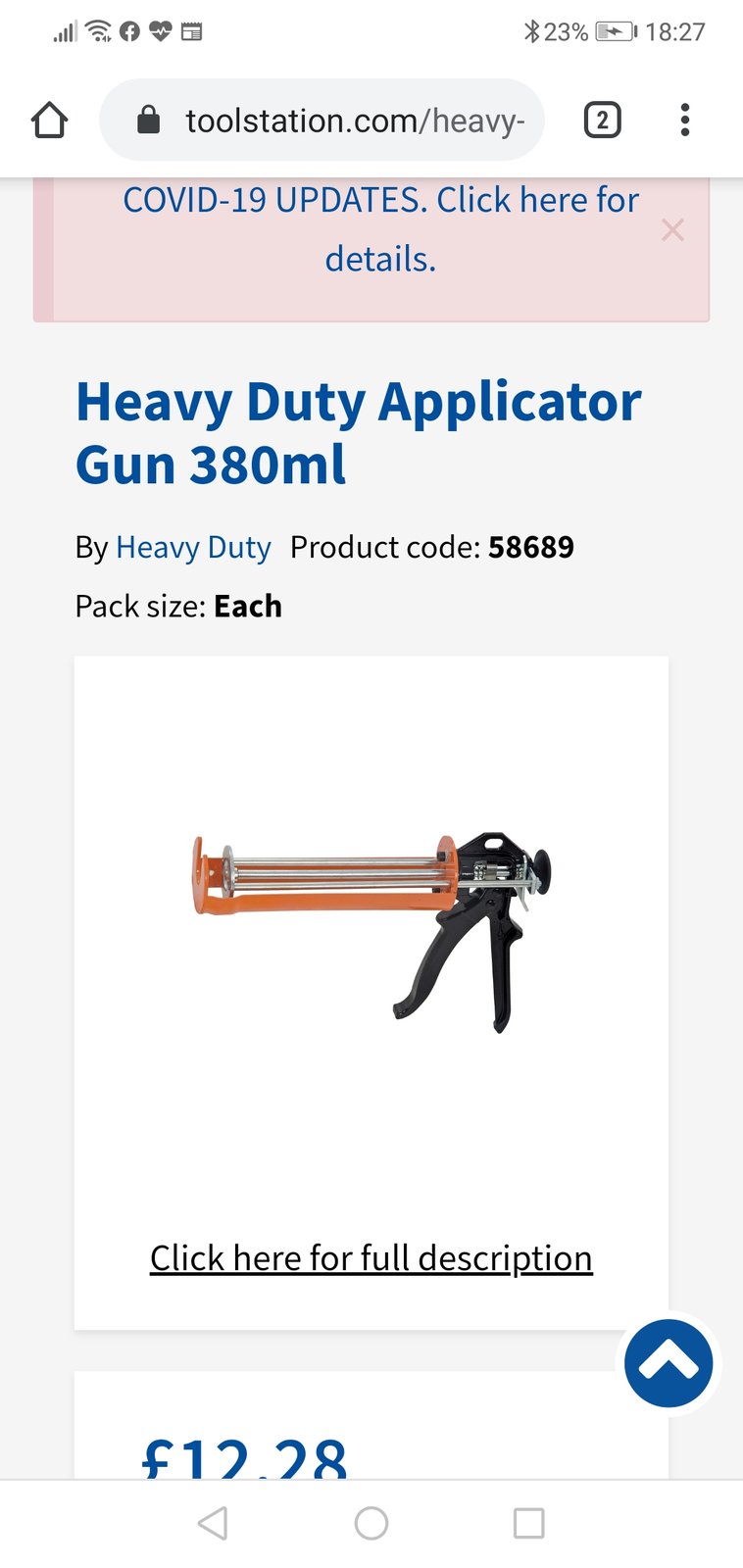
Task: Open the browser home page
Action: (x=49, y=121)
